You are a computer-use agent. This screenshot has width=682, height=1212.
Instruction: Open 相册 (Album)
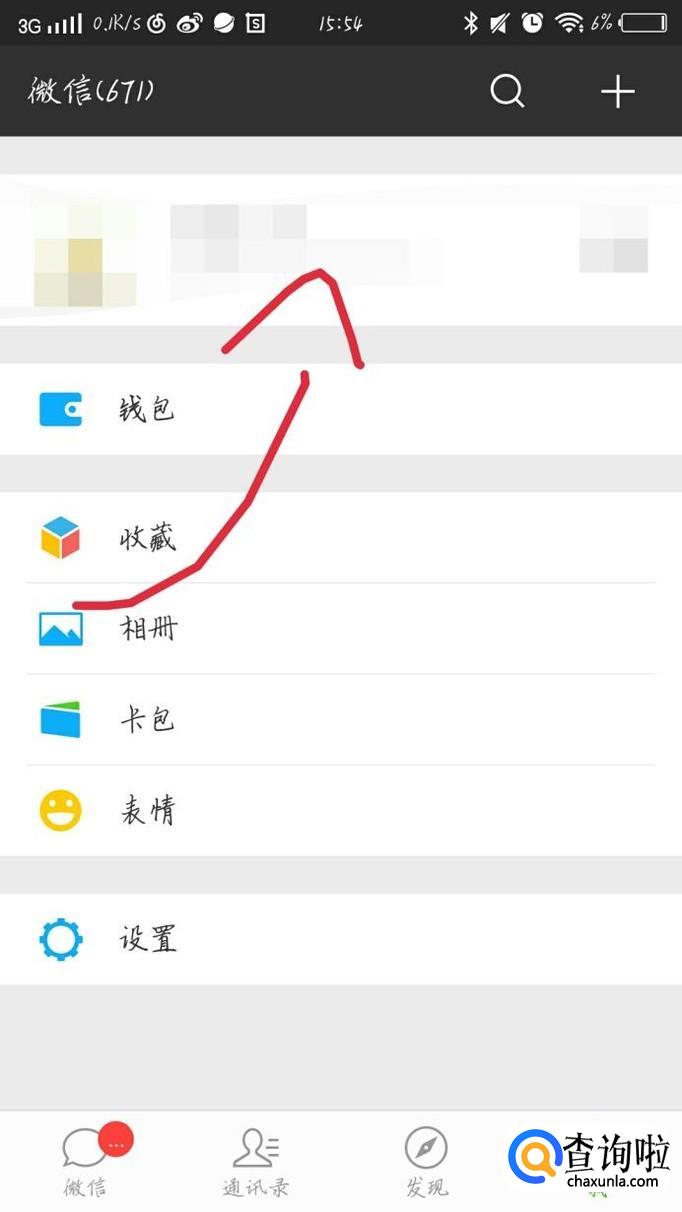pos(340,629)
